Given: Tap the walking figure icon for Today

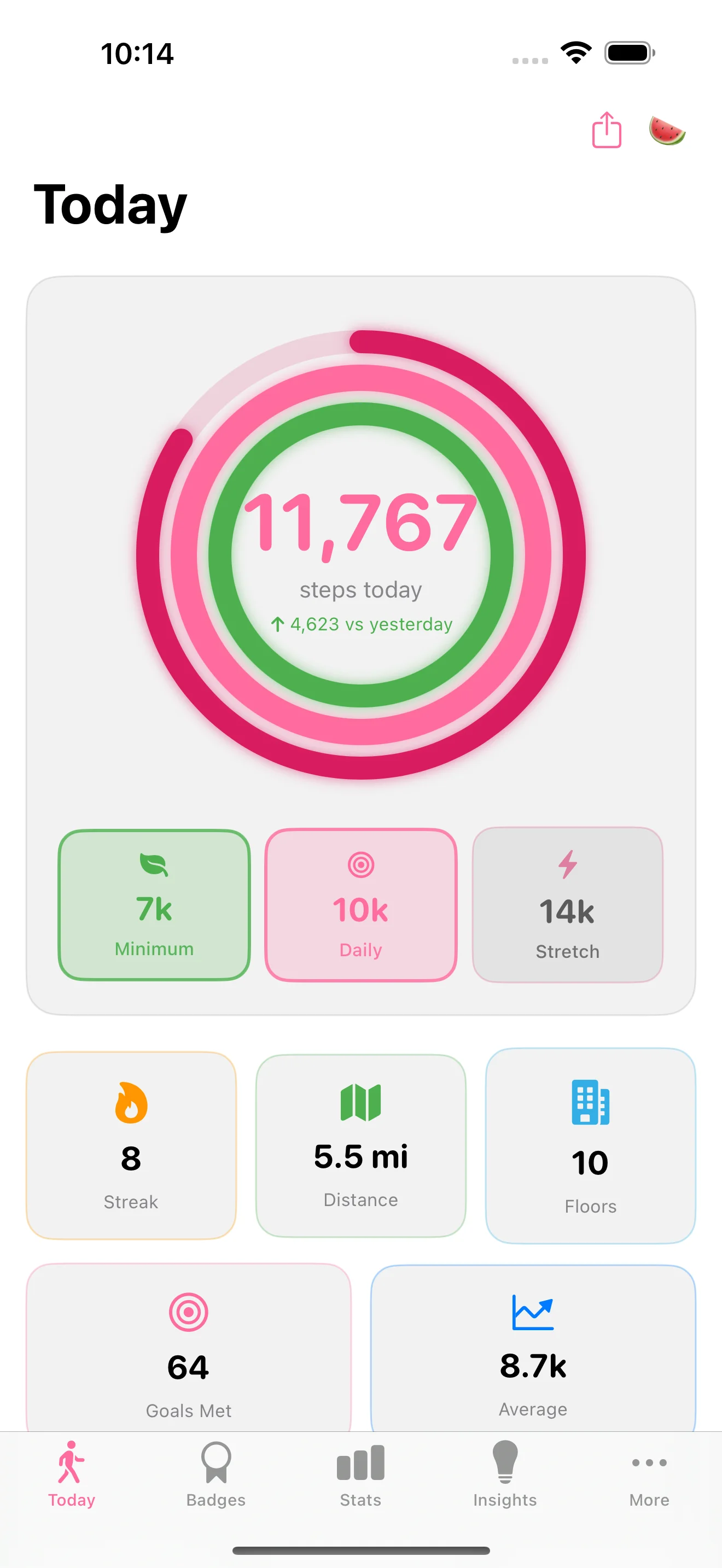Looking at the screenshot, I should point(71,1465).
